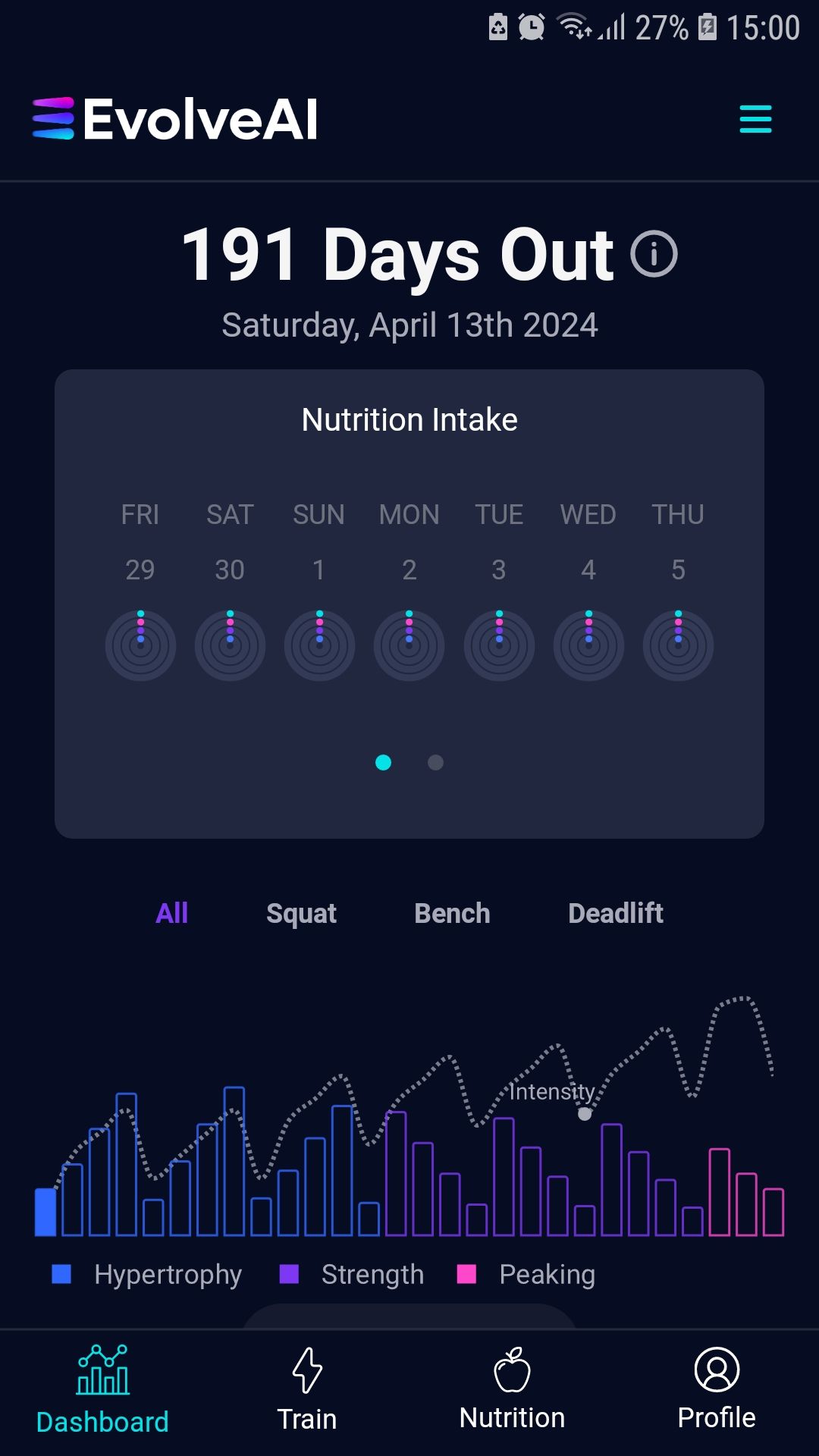Screen dimensions: 819x1456
Task: Switch to the Nutrition tab
Action: point(512,1392)
